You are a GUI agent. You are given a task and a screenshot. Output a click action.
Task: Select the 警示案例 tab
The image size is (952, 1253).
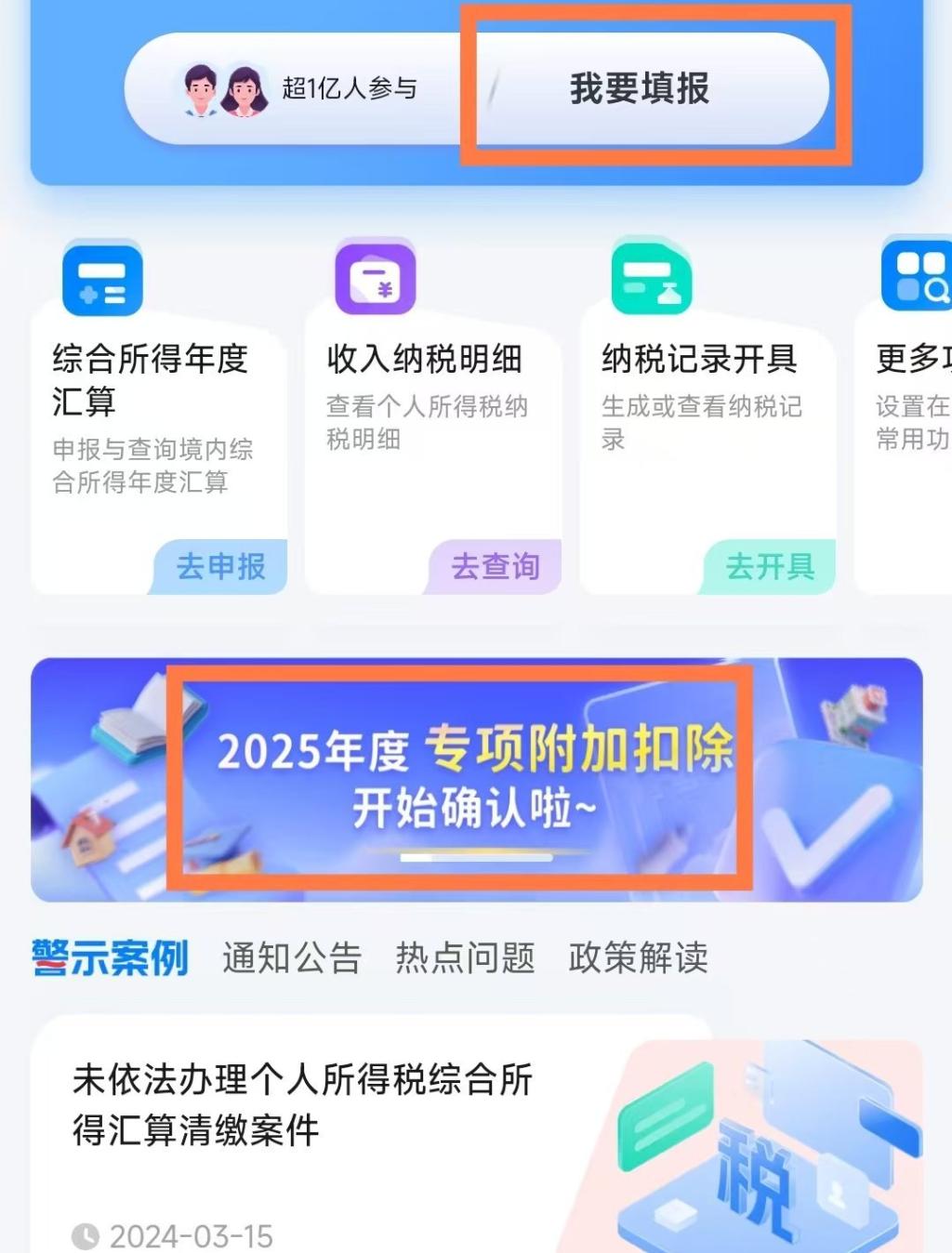point(110,957)
